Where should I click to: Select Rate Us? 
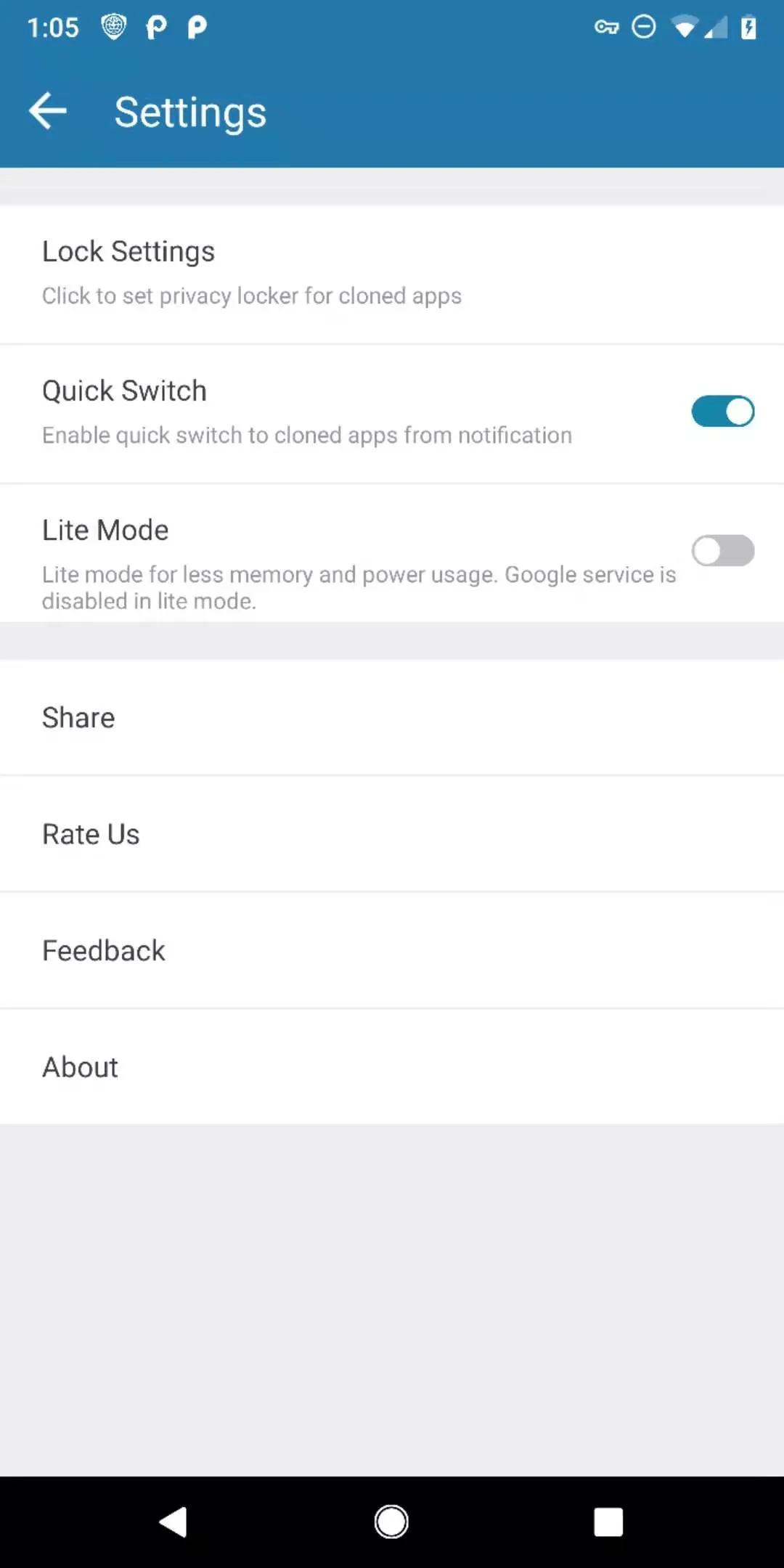[392, 833]
